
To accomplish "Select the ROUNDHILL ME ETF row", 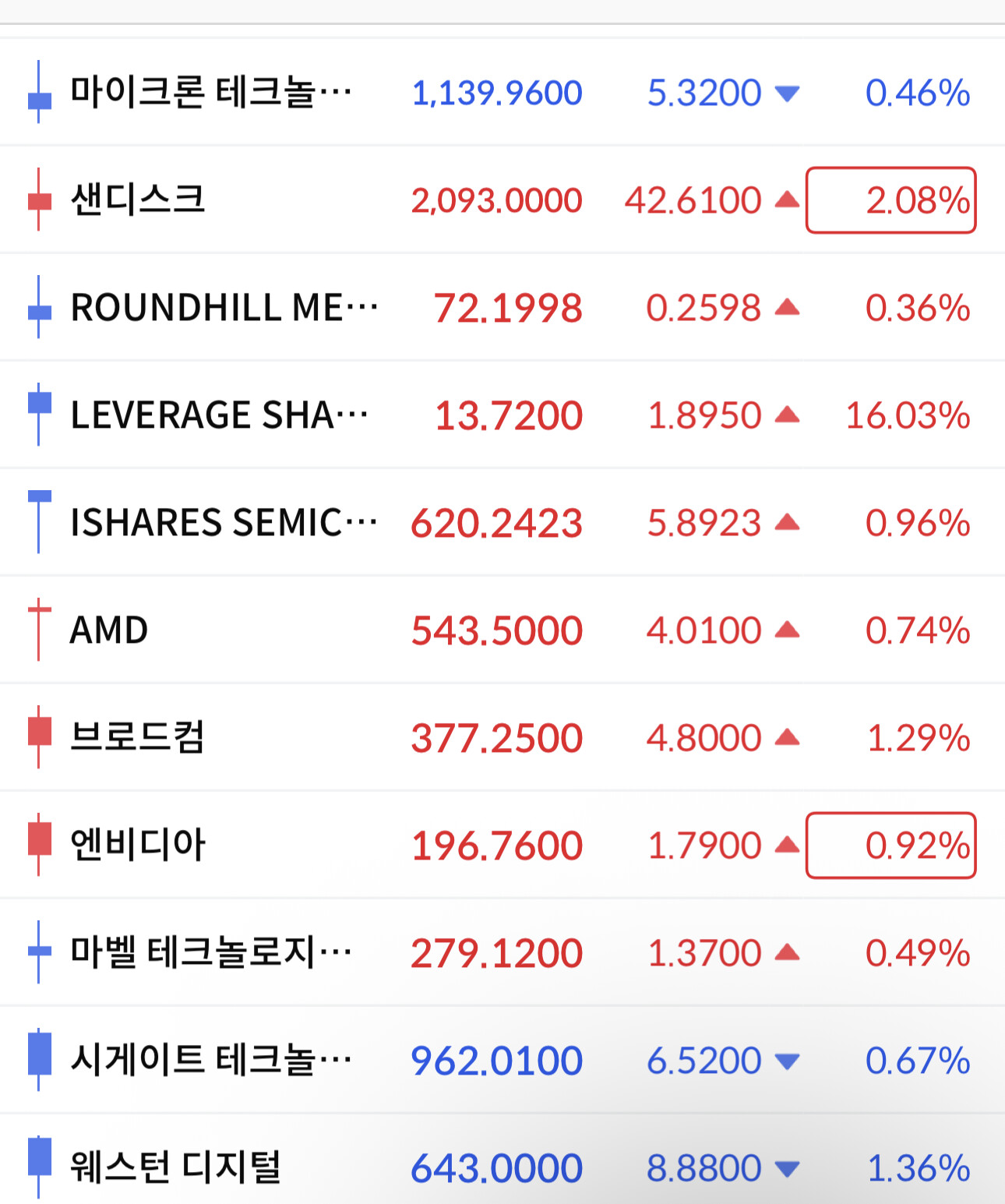I will coord(503,307).
